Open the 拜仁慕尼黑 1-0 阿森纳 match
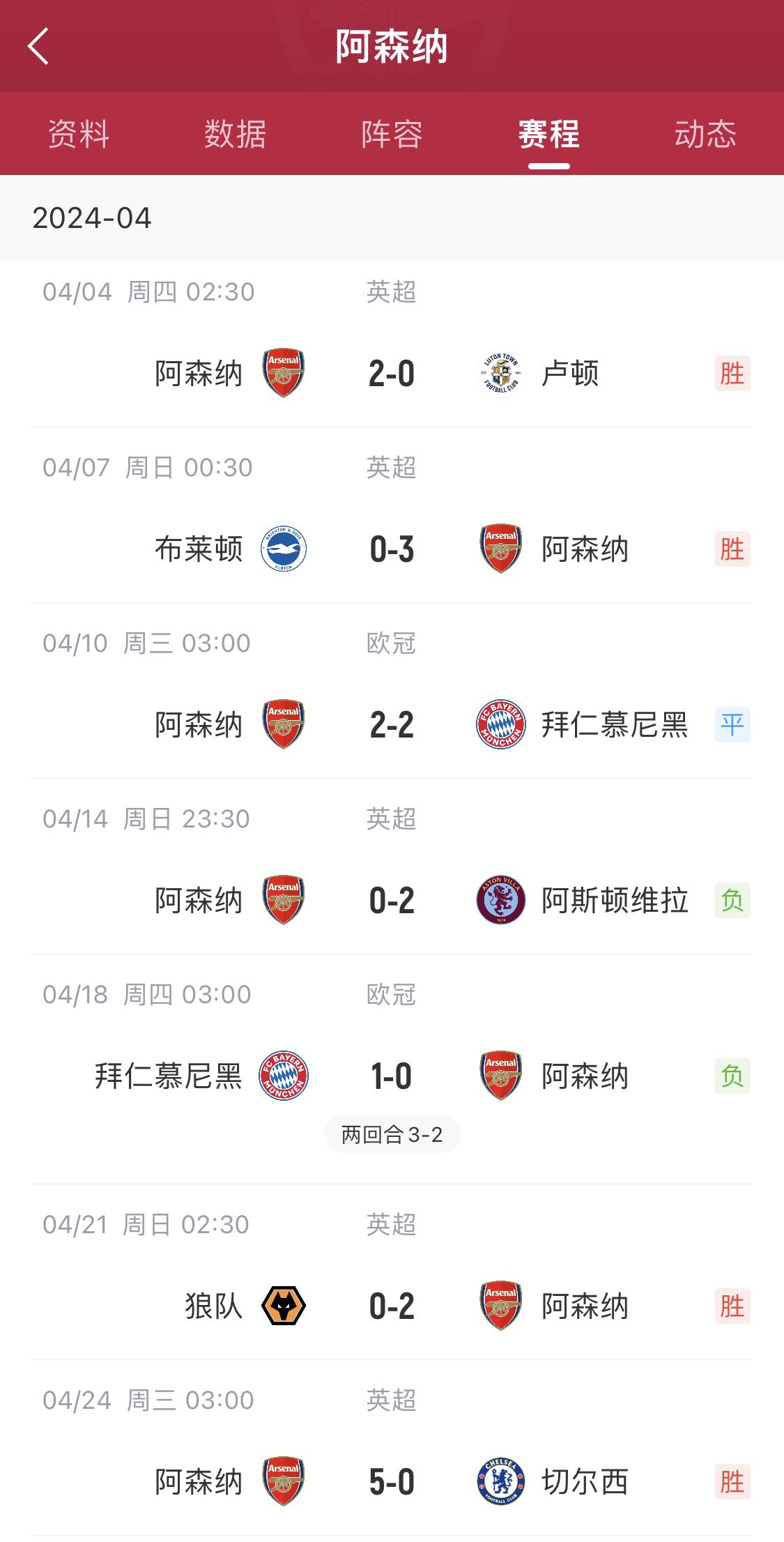 coord(392,1069)
